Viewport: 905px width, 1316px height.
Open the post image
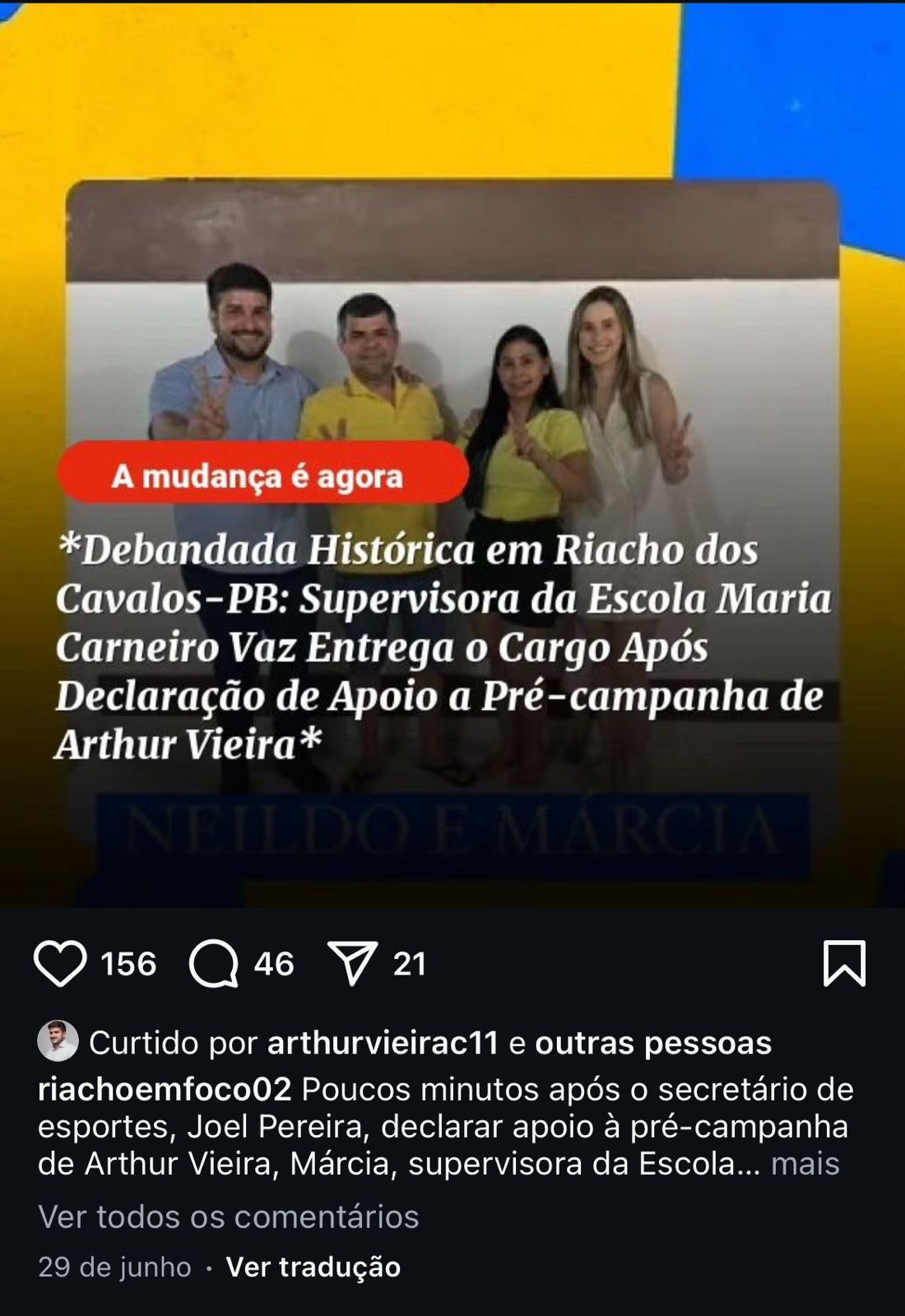click(x=452, y=493)
